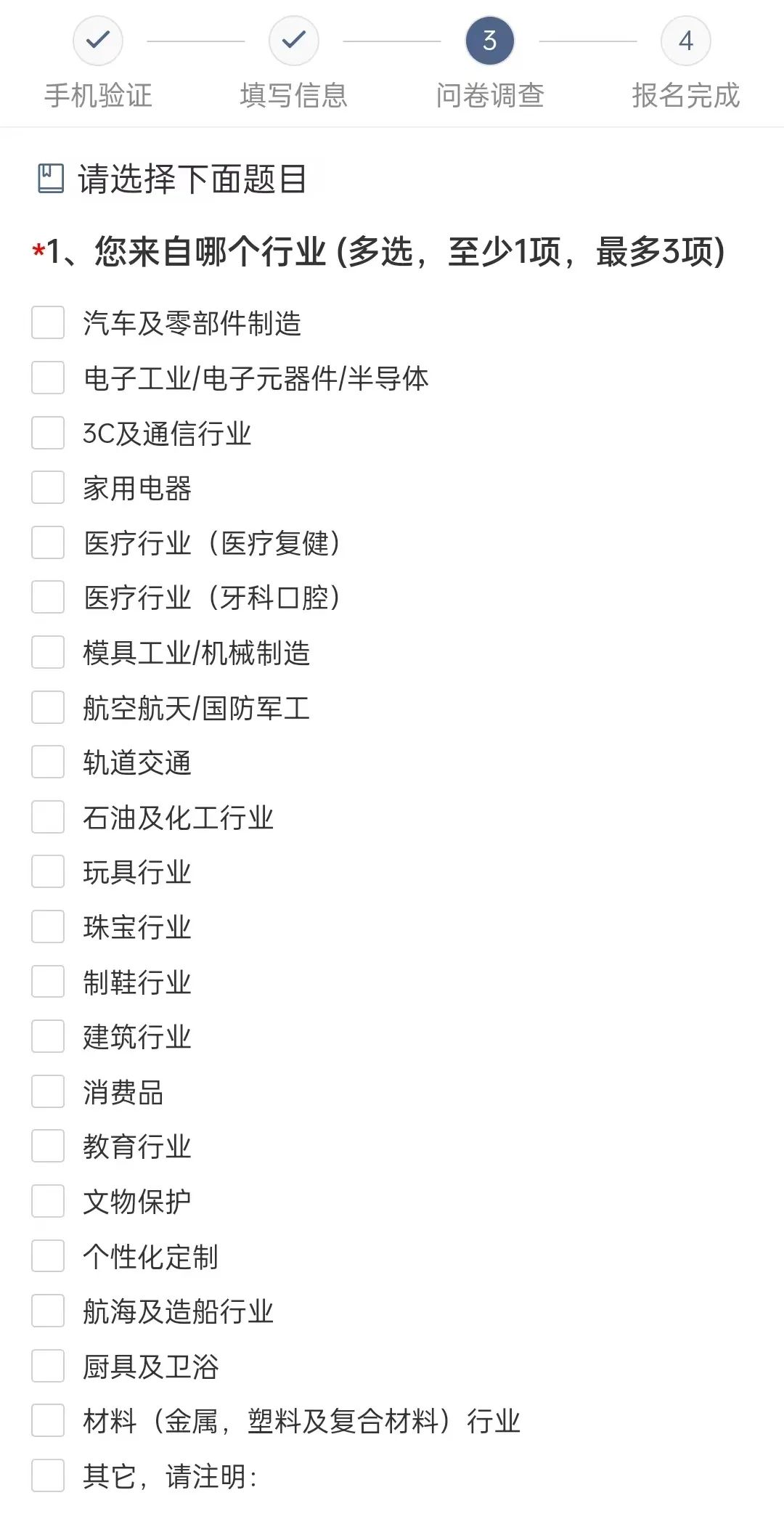
Task: Check the 轨道交通 box
Action: tap(48, 762)
